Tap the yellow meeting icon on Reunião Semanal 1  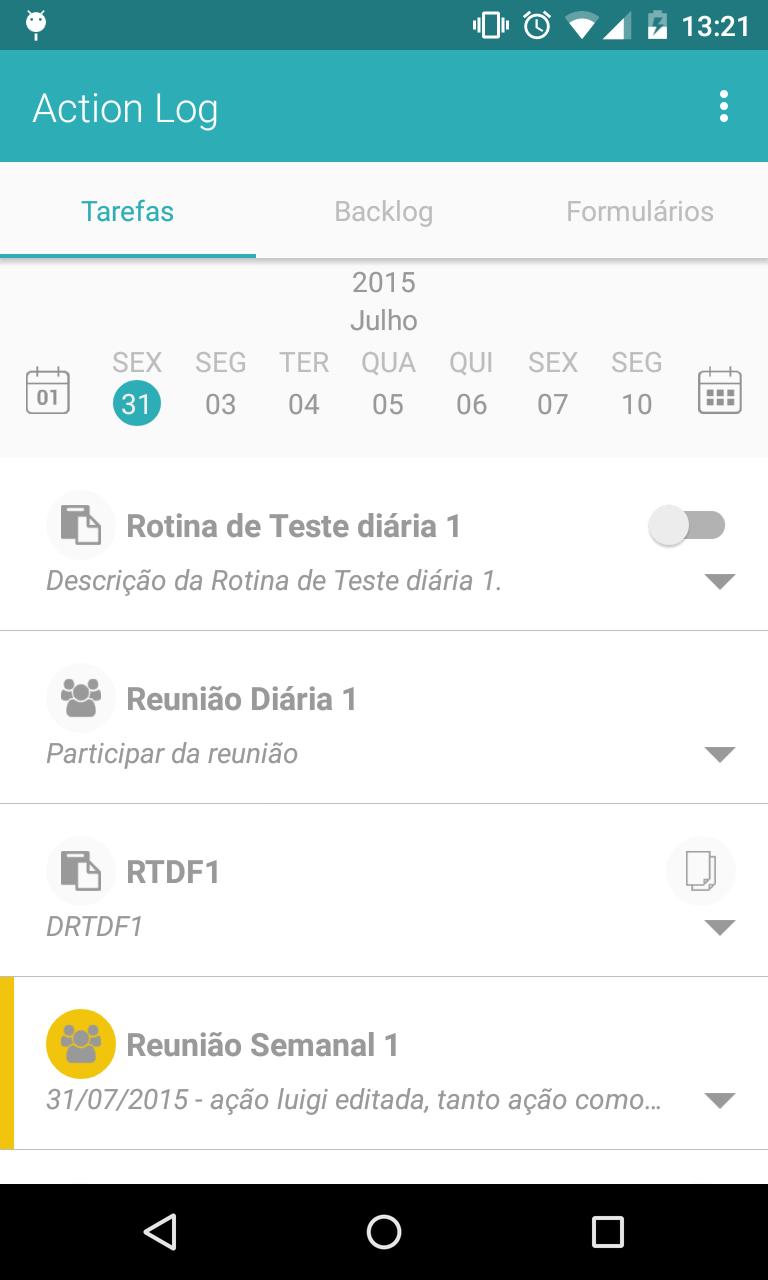80,1043
